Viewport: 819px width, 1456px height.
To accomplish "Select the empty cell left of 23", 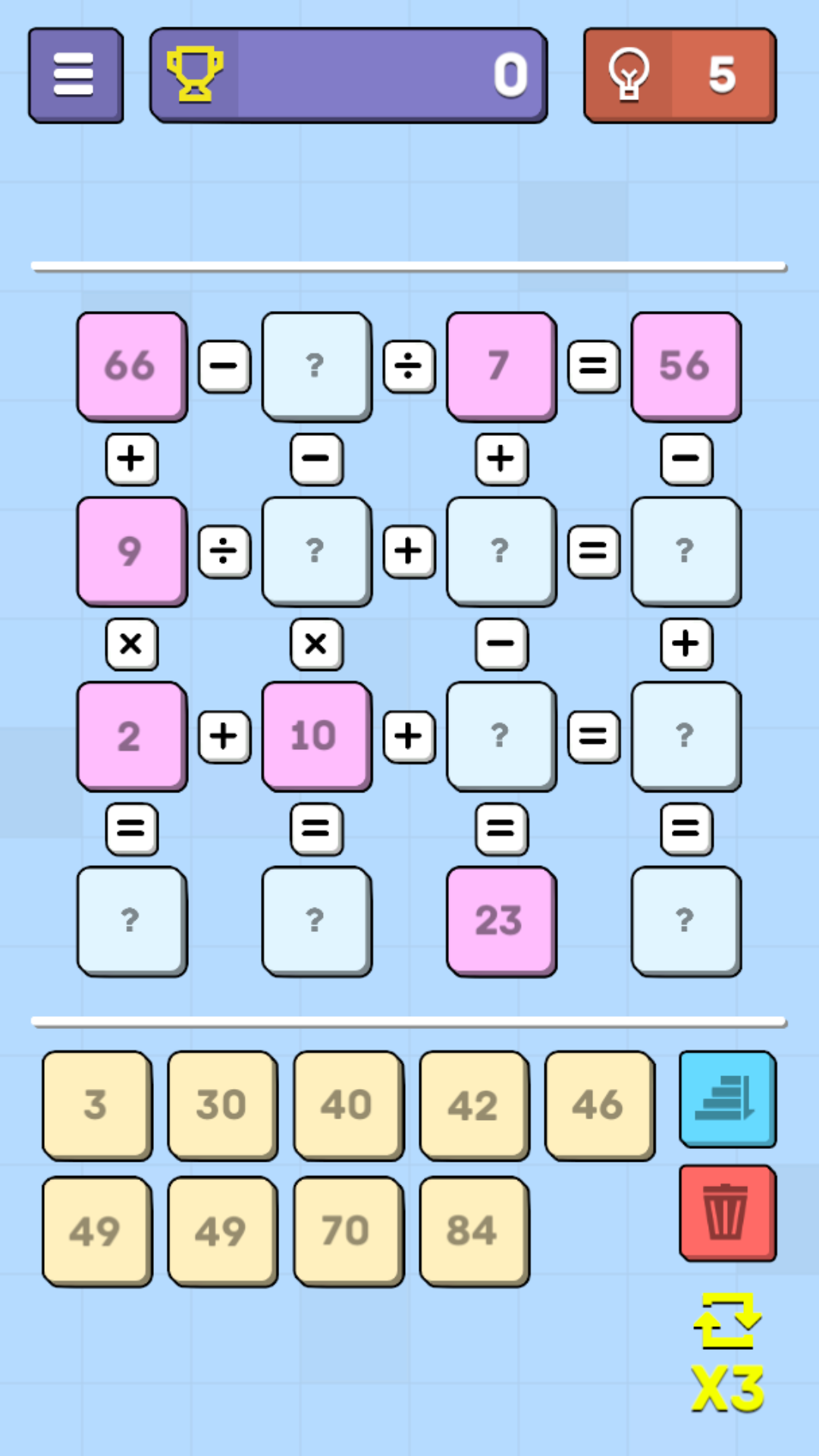I will (x=315, y=921).
